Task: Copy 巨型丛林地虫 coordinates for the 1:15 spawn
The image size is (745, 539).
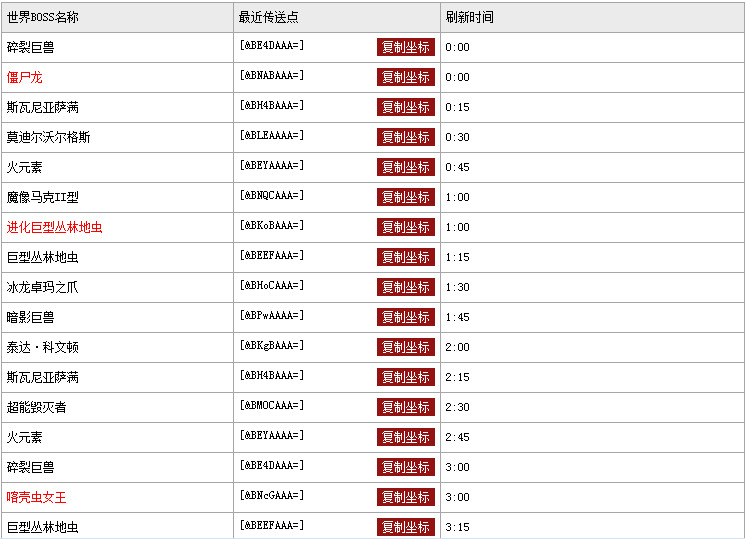Action: (x=406, y=257)
